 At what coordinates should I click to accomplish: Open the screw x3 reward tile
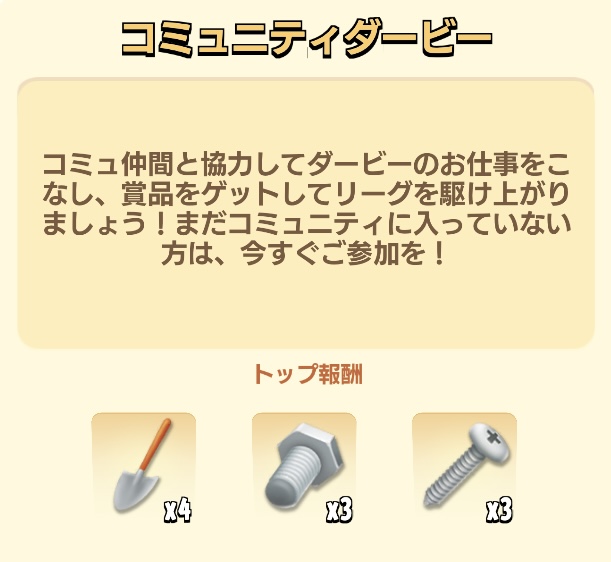464,467
